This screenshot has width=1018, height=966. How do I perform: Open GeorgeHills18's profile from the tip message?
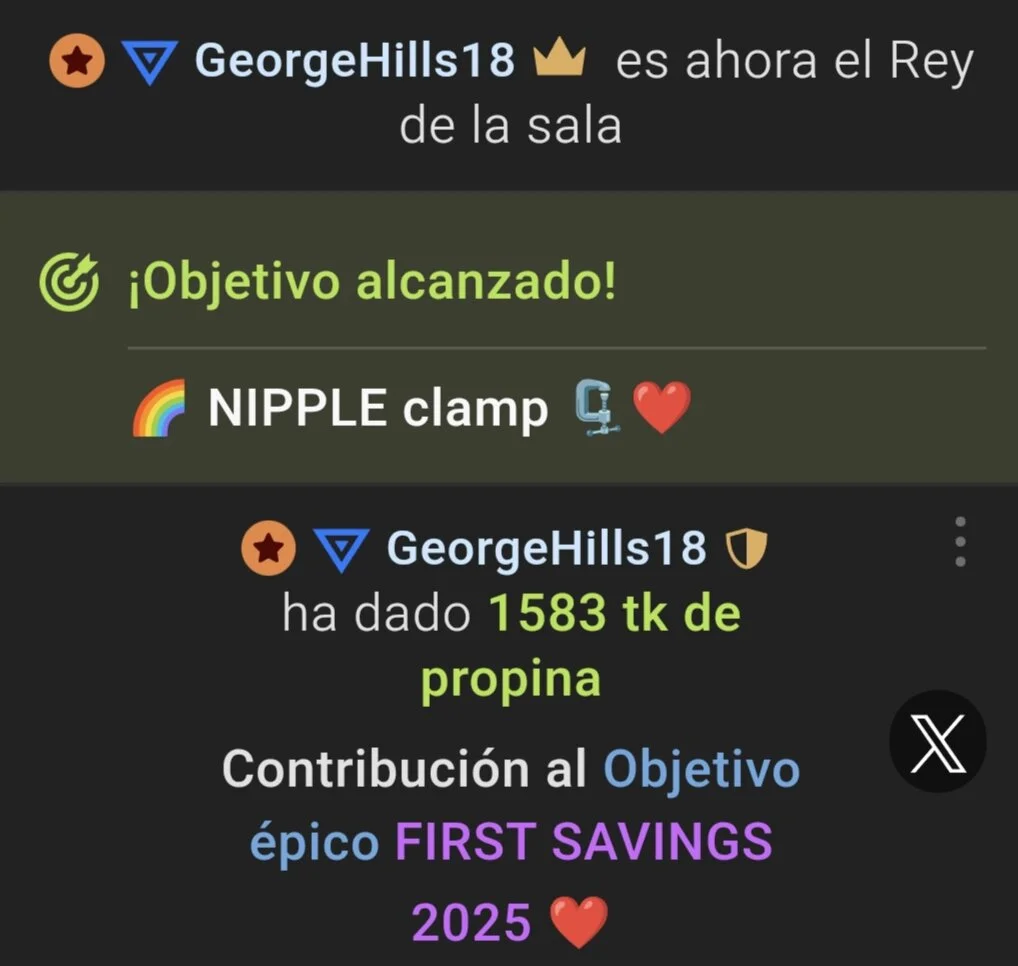[546, 548]
